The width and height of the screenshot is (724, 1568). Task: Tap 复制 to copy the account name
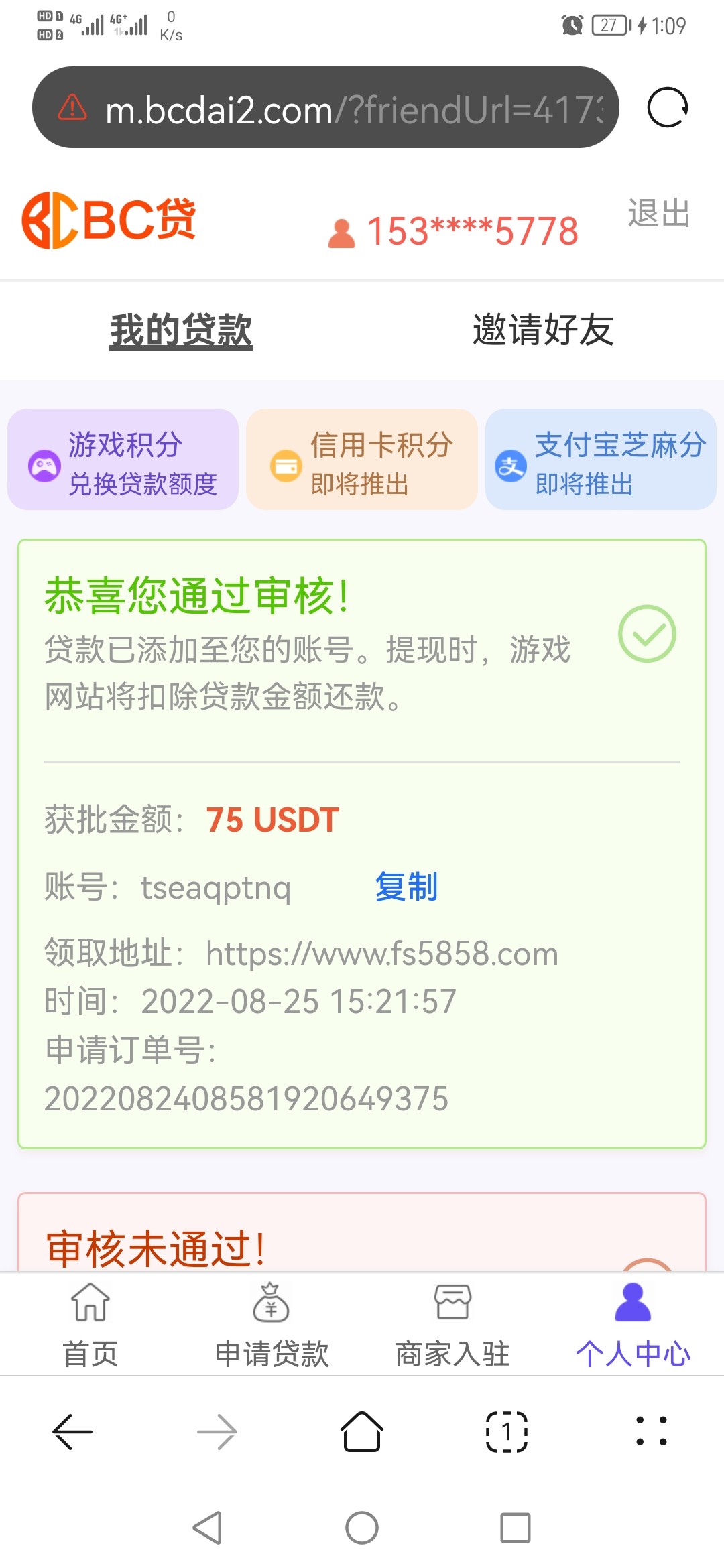pyautogui.click(x=406, y=887)
